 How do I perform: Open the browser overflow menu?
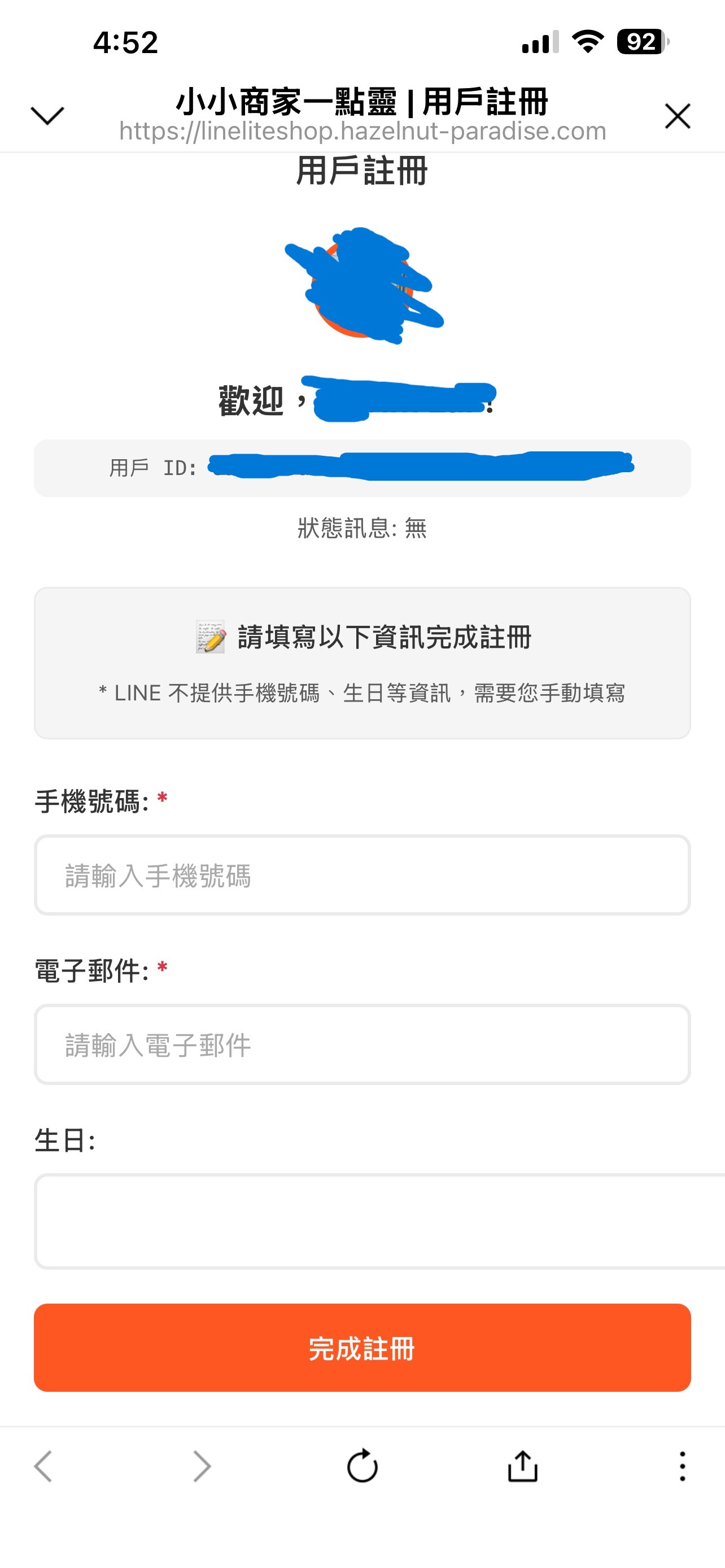pos(682,1466)
